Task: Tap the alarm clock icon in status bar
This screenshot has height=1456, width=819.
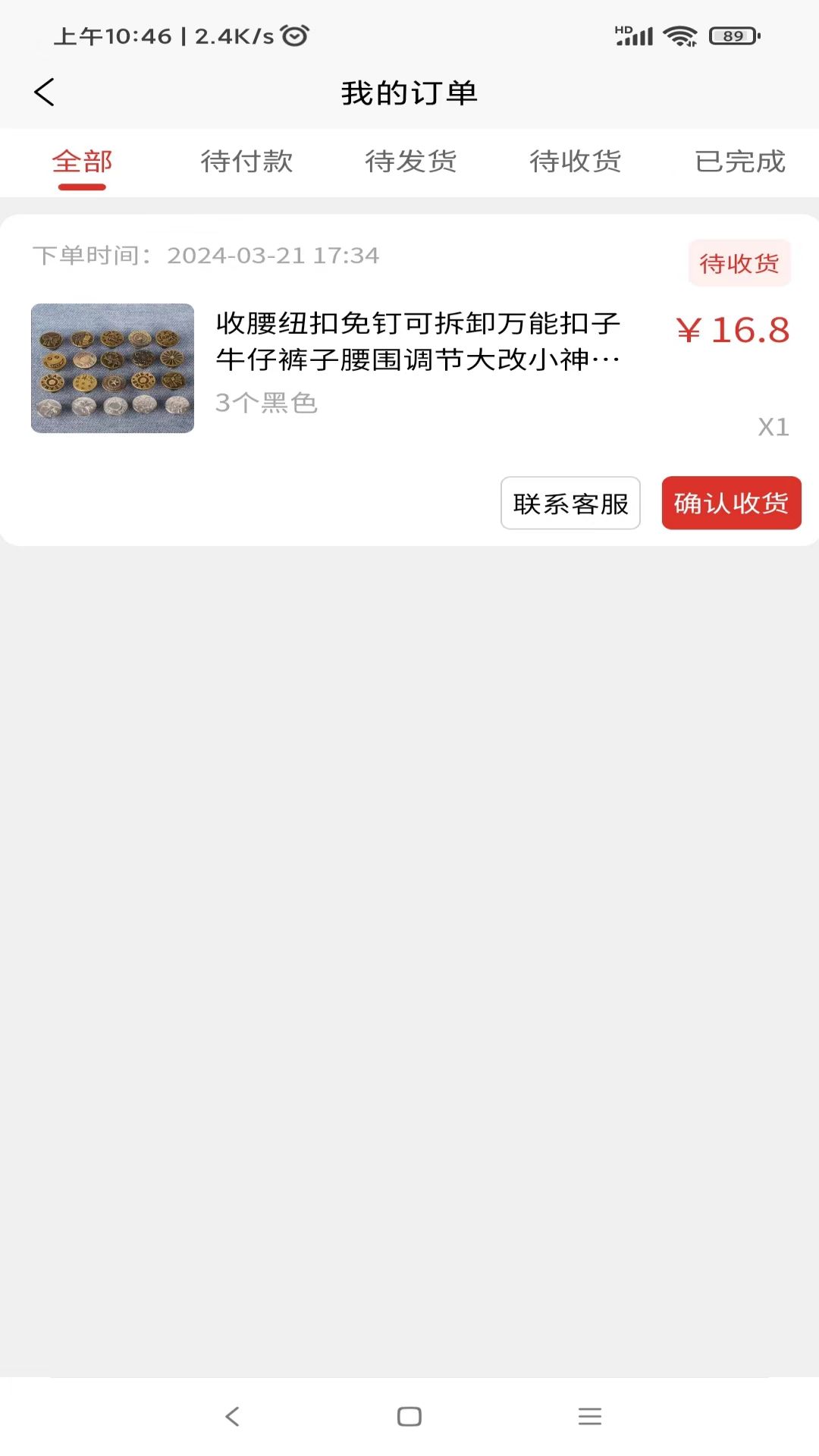Action: point(295,34)
